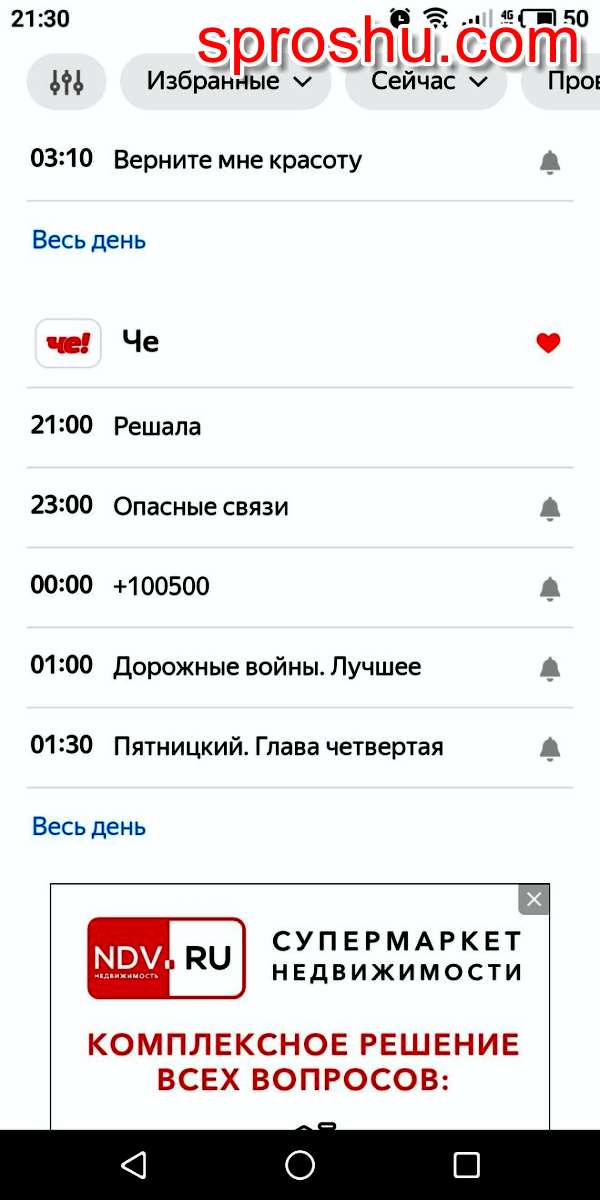The width and height of the screenshot is (600, 1200).
Task: Set reminder bell for +100500
Action: coord(549,588)
